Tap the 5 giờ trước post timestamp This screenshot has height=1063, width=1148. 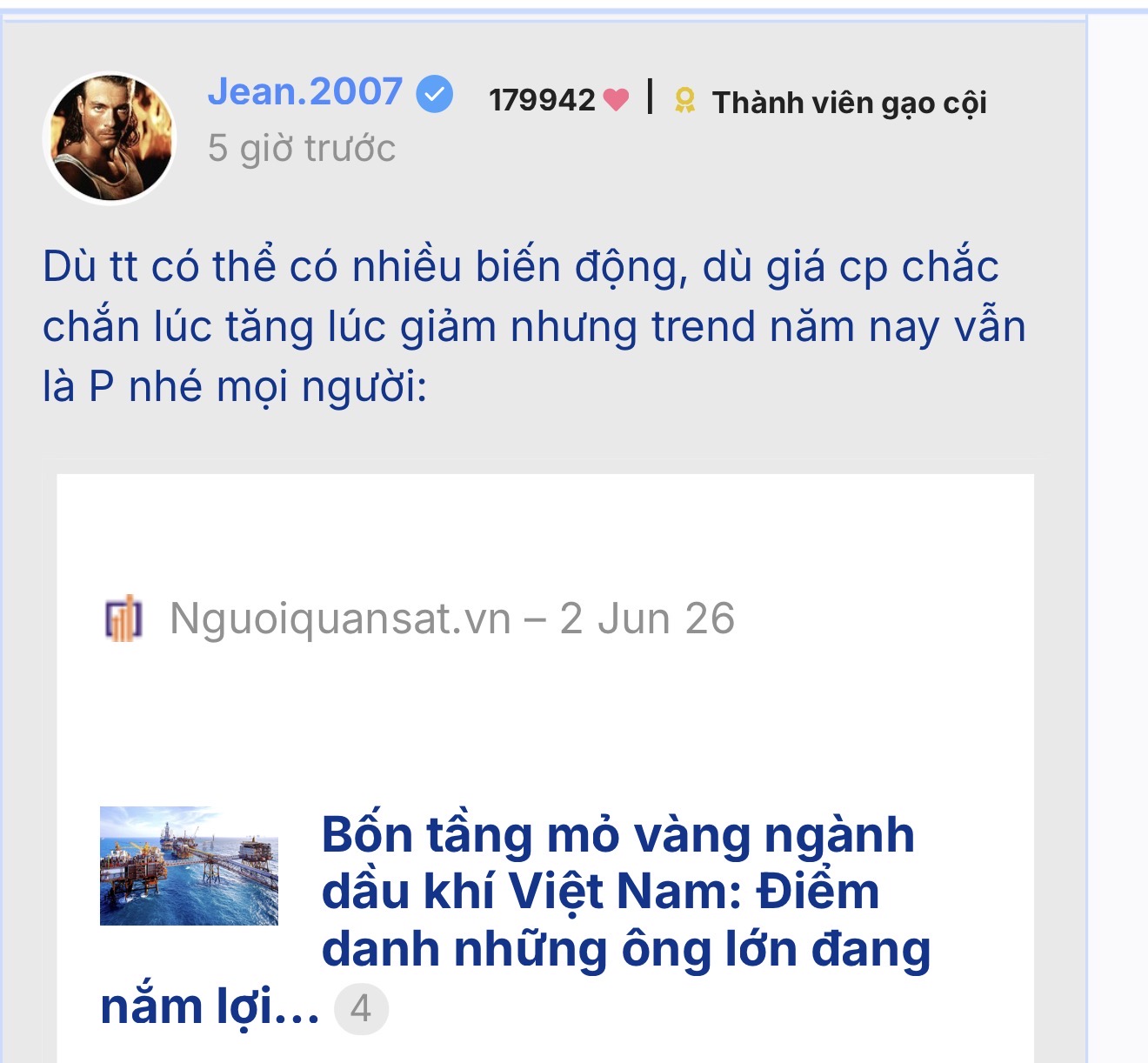point(301,149)
